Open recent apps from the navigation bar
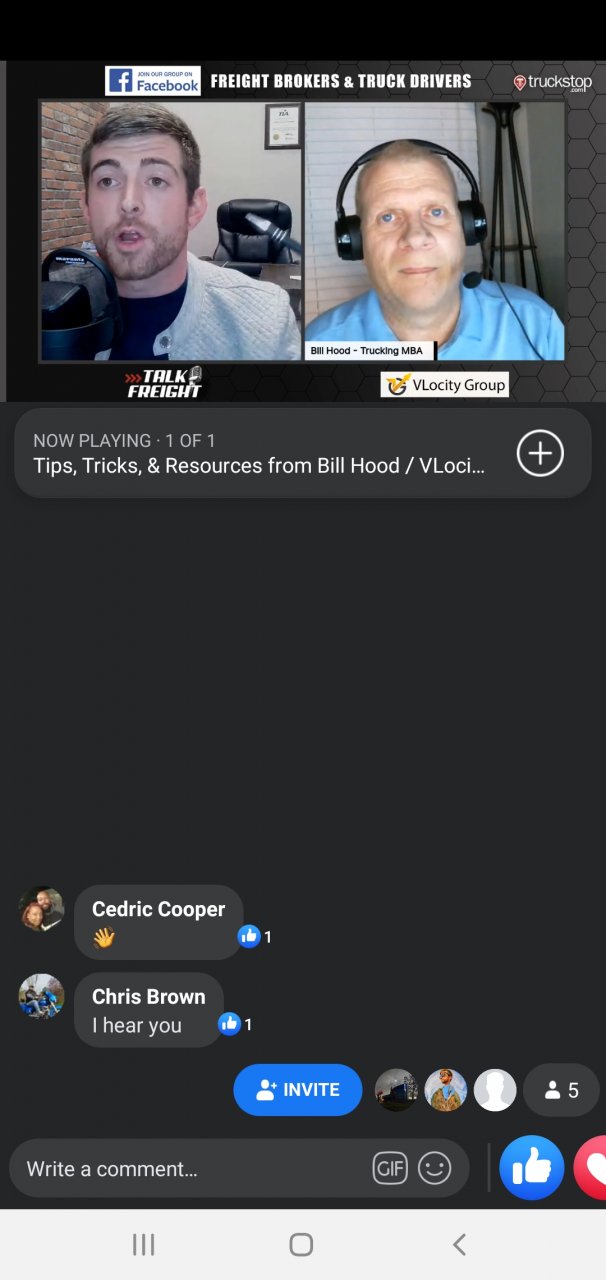Viewport: 606px width, 1280px height. pyautogui.click(x=144, y=1244)
